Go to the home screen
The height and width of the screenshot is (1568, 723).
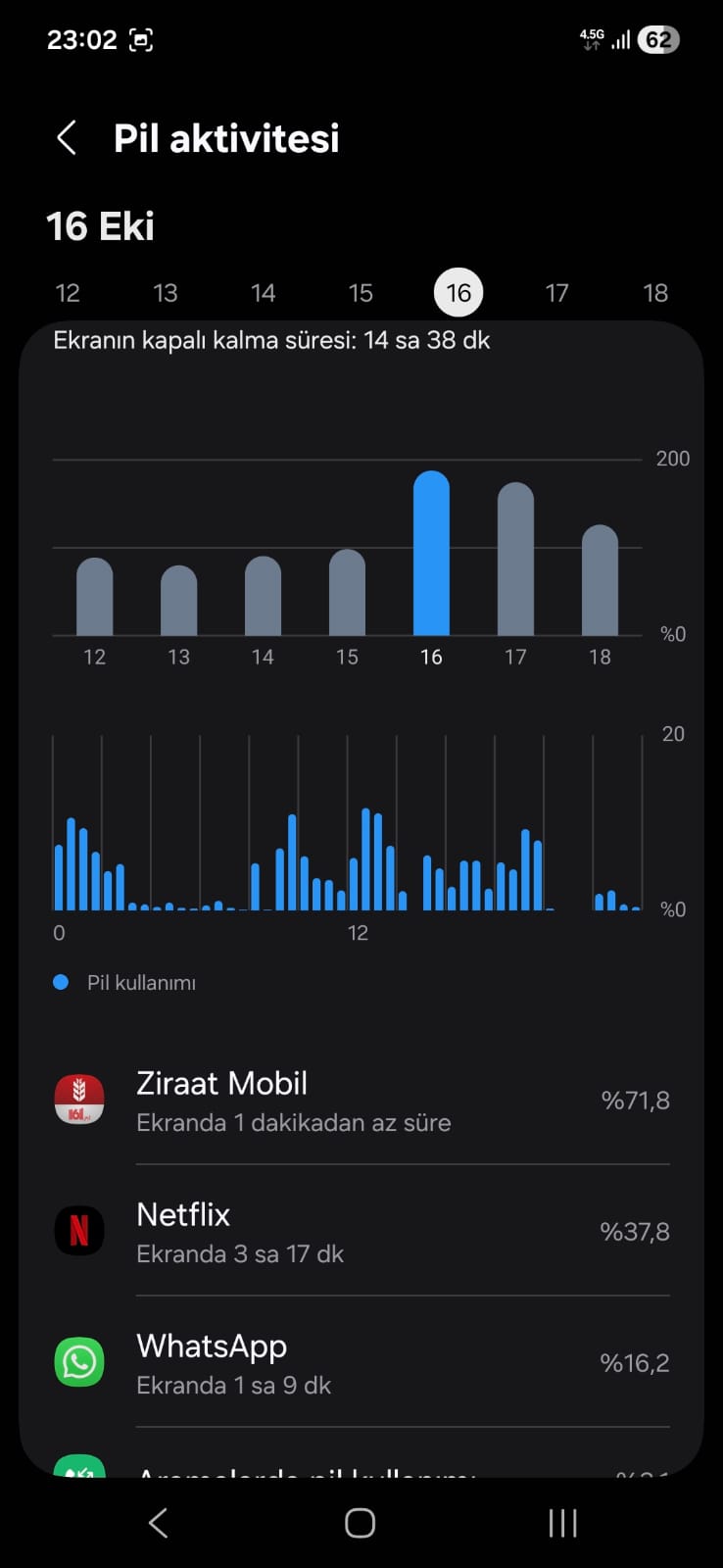click(x=360, y=1523)
